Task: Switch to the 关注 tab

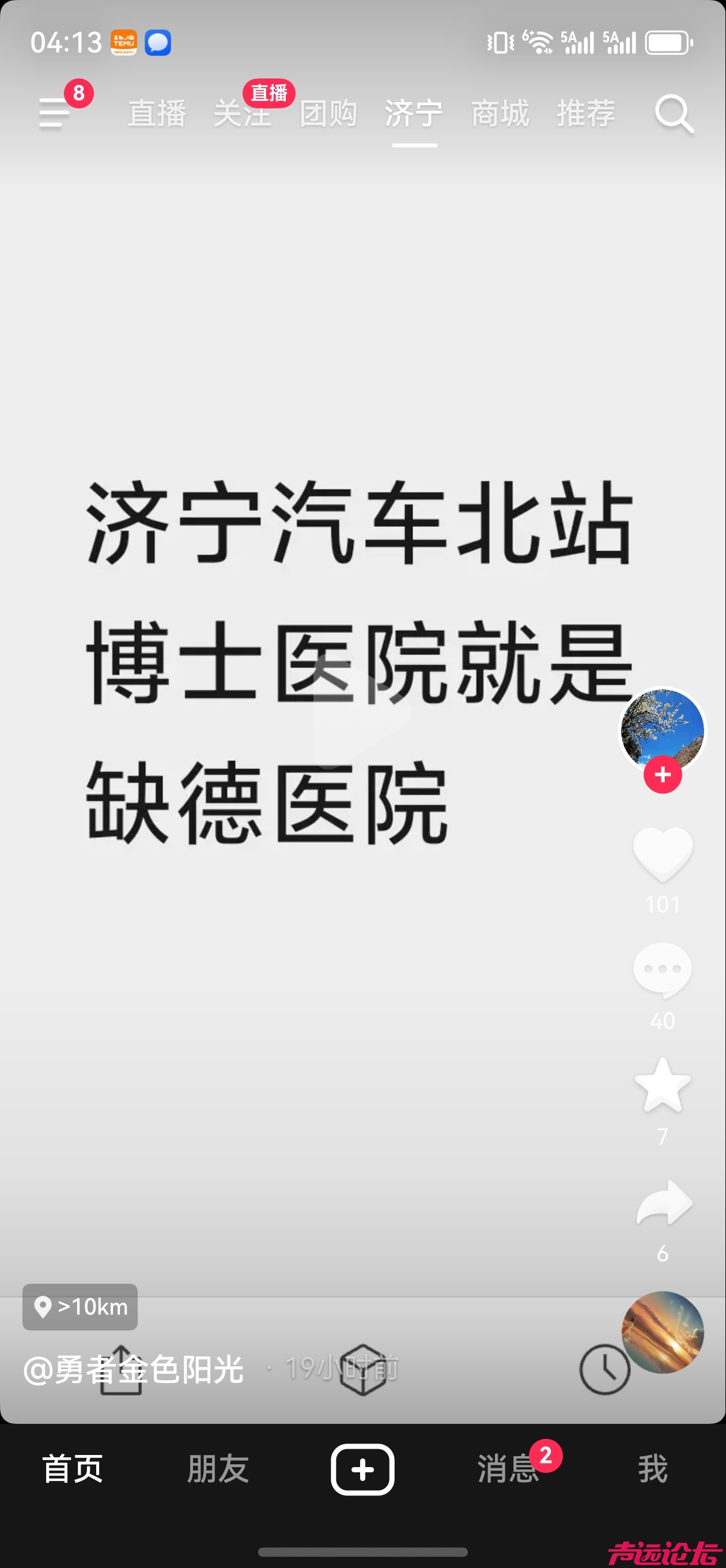Action: tap(242, 114)
